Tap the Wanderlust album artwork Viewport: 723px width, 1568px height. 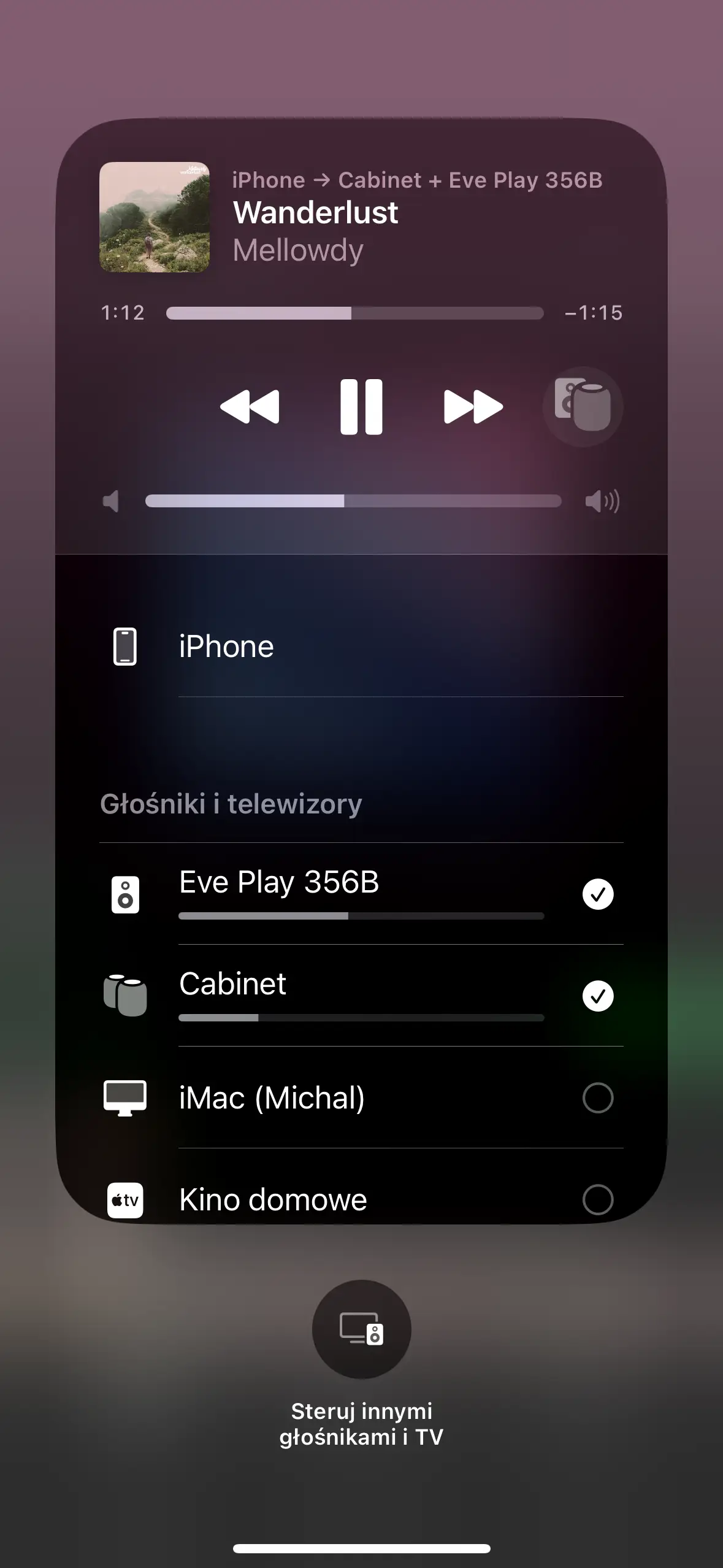(155, 217)
